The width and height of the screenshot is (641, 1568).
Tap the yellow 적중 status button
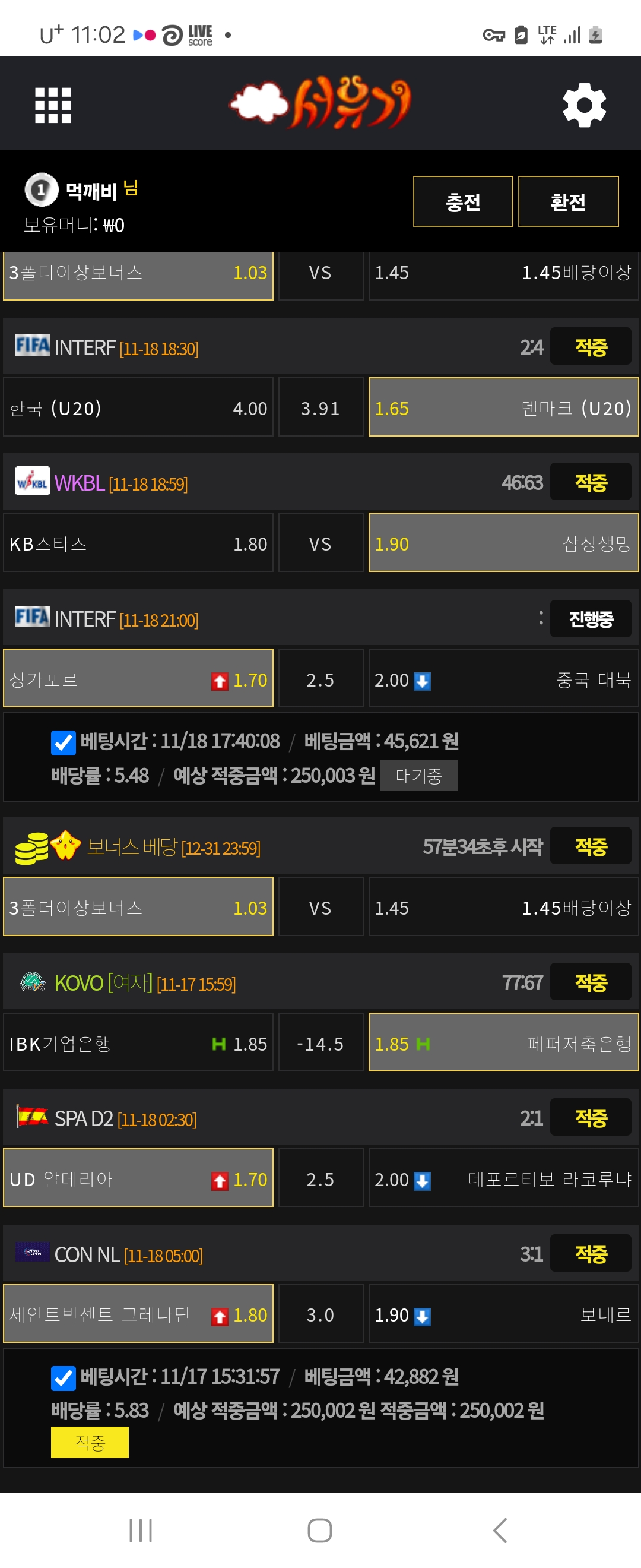(90, 1442)
